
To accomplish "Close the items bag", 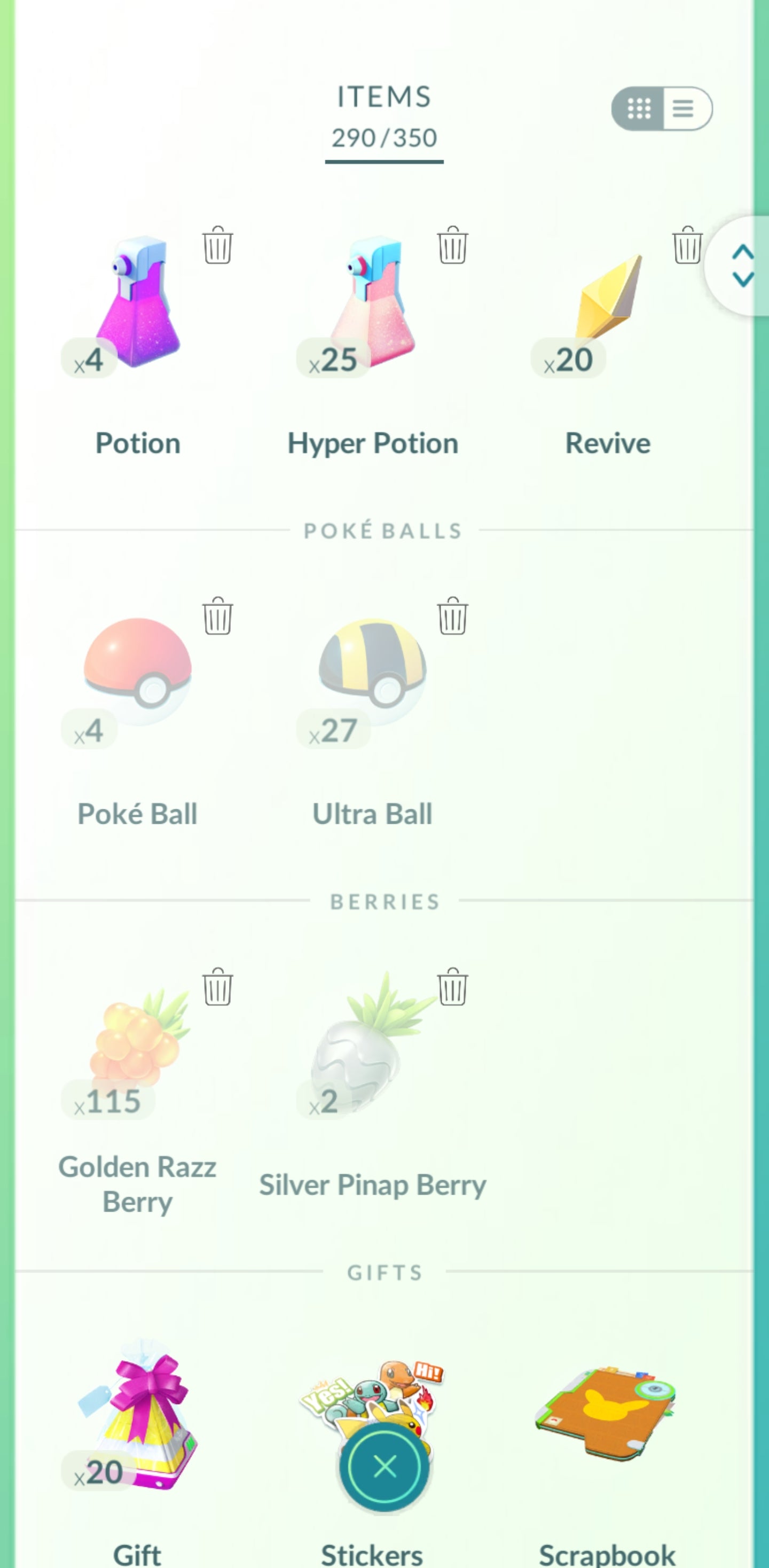I will coord(384,1467).
